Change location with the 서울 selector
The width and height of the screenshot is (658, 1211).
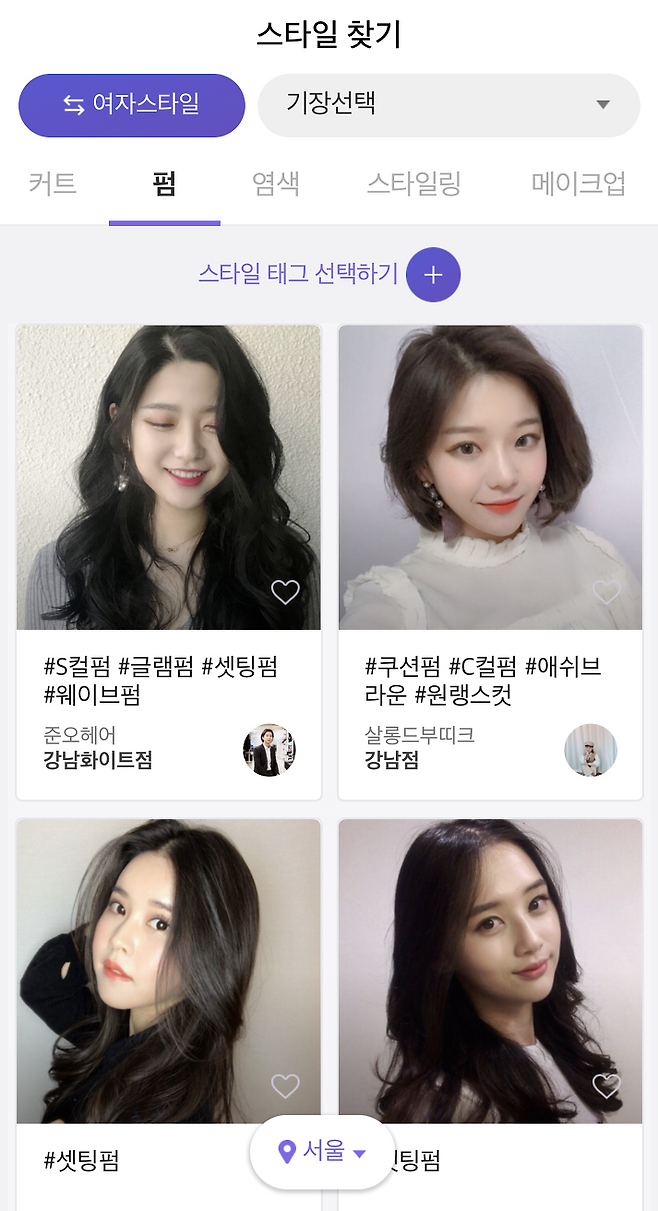322,1152
